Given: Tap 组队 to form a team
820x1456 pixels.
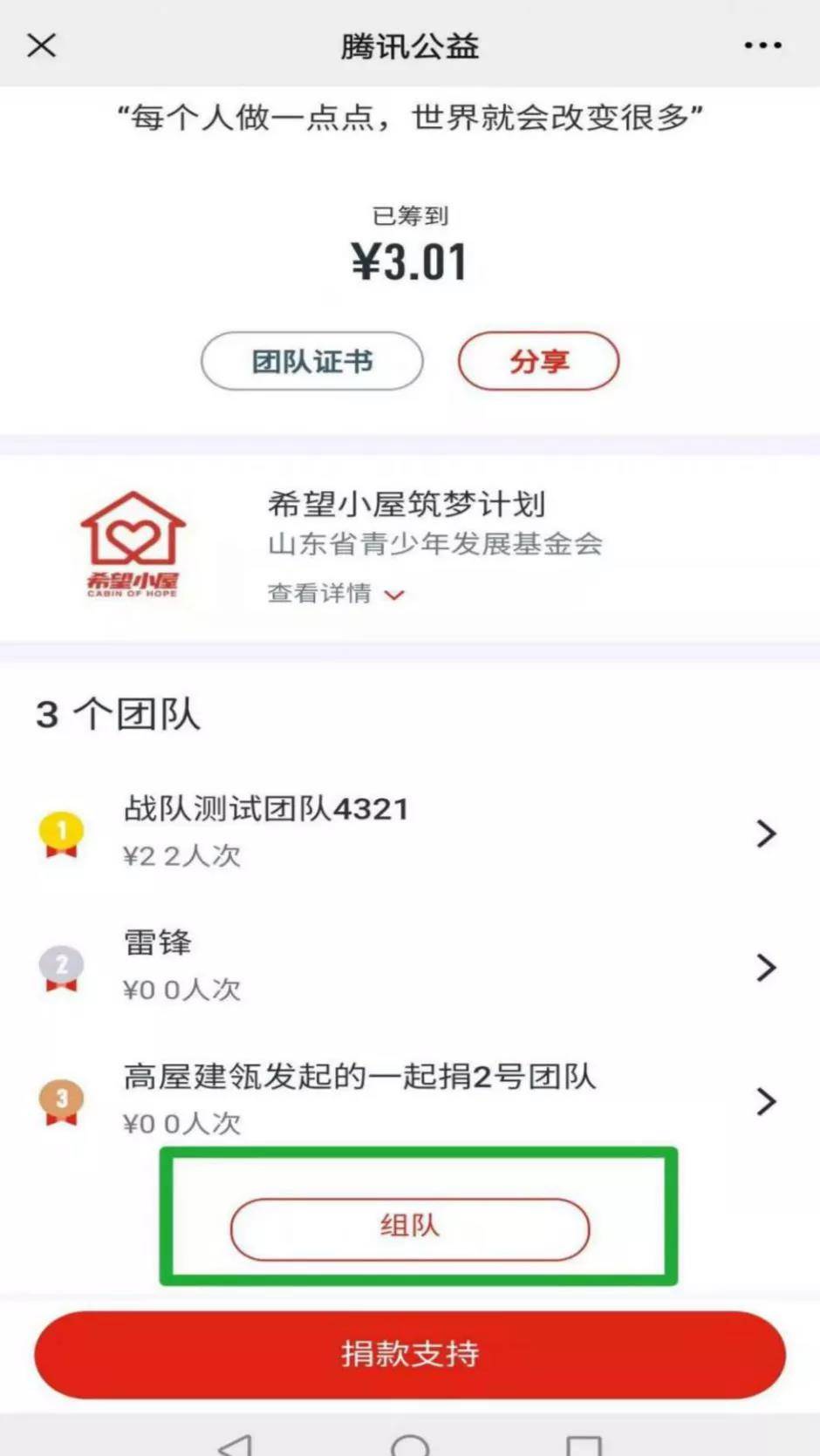Looking at the screenshot, I should click(409, 1228).
